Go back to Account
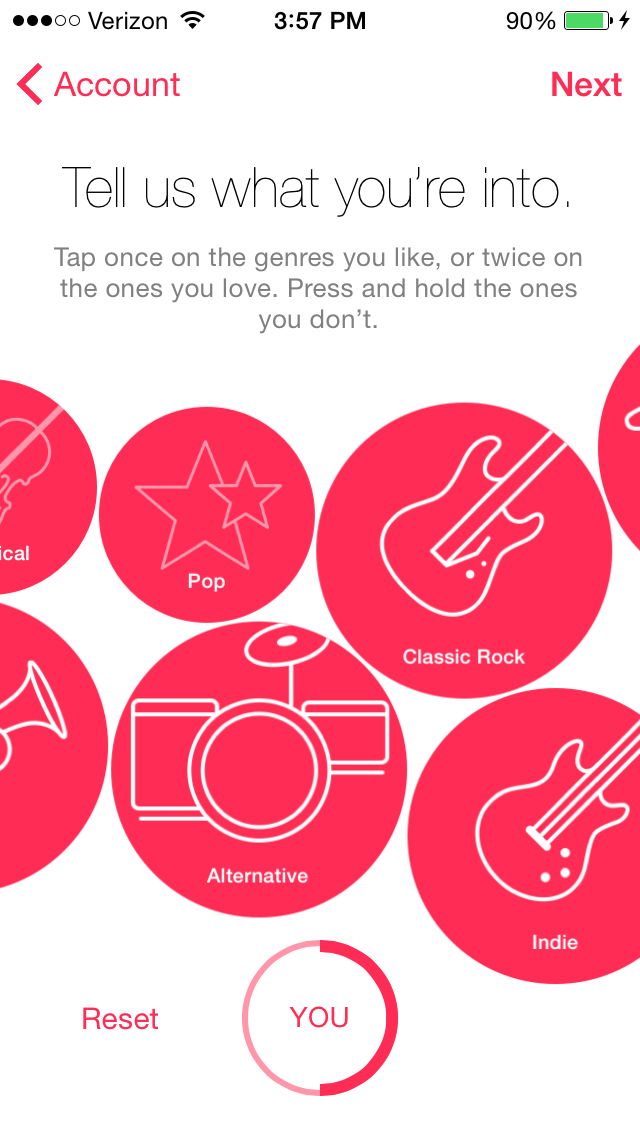 (100, 85)
